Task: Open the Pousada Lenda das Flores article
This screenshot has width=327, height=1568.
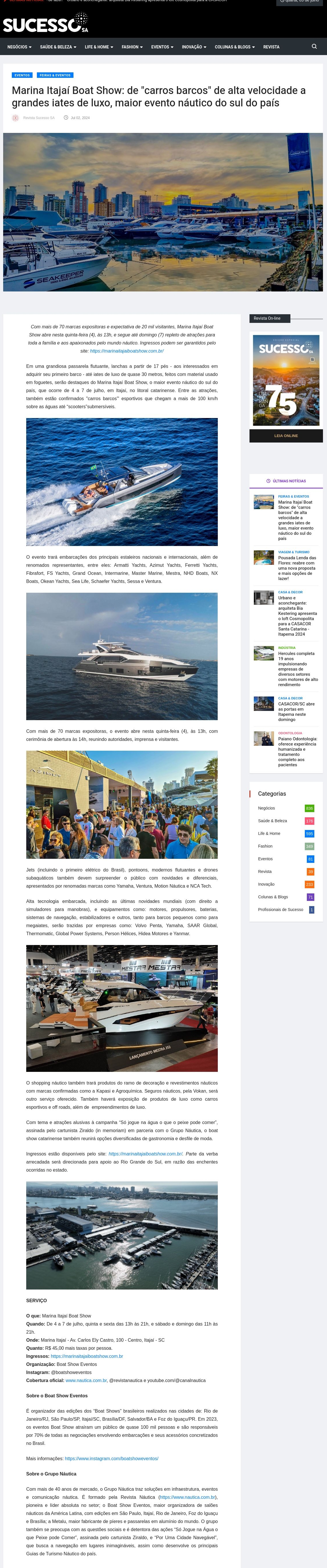Action: pos(297,568)
